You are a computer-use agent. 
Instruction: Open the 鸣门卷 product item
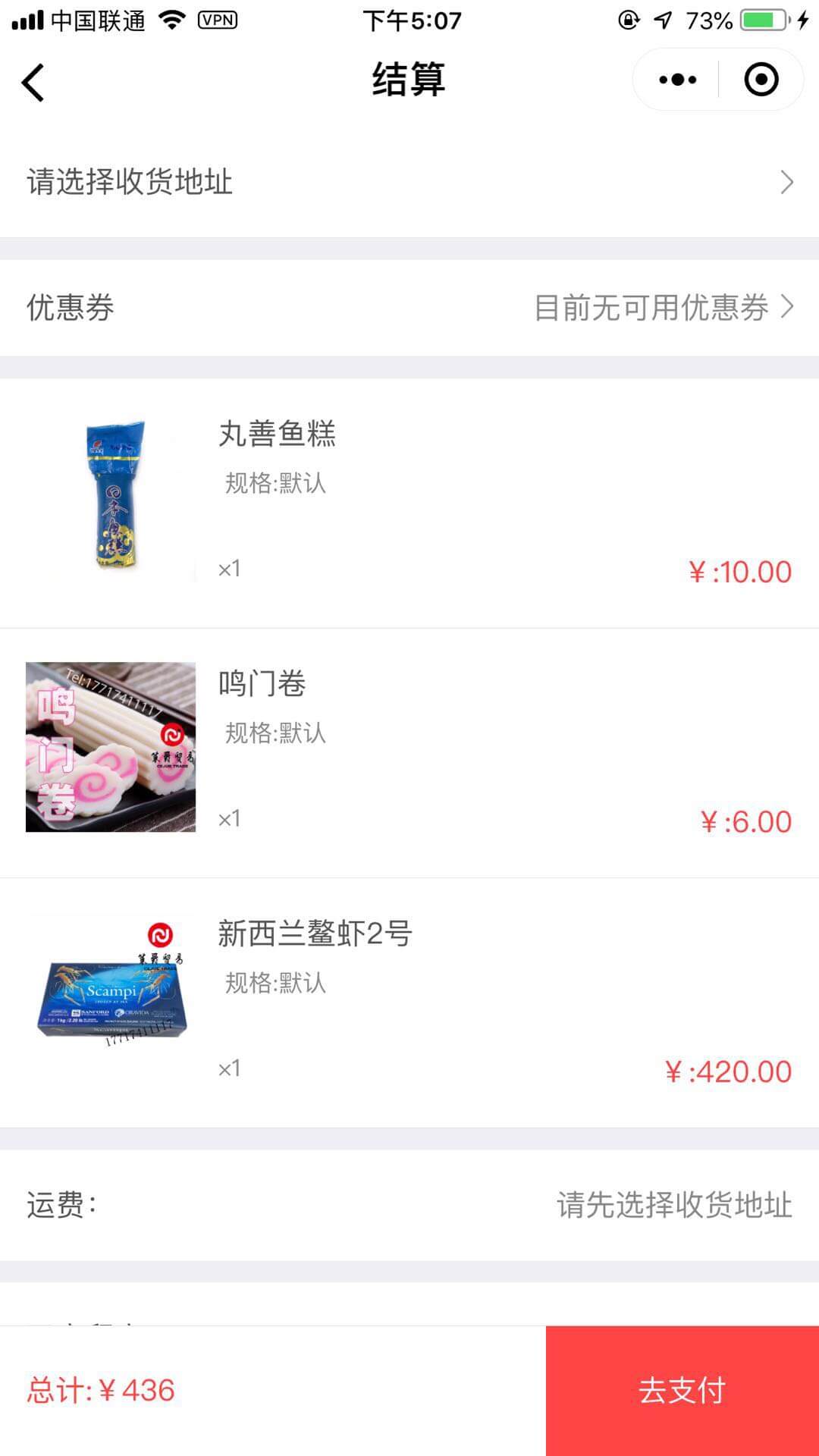[409, 751]
